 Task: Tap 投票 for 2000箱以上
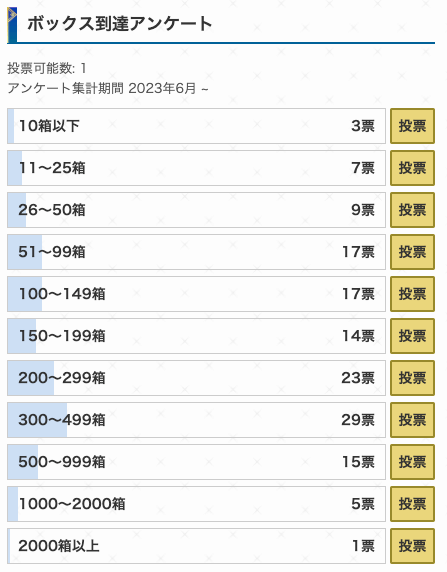click(412, 546)
